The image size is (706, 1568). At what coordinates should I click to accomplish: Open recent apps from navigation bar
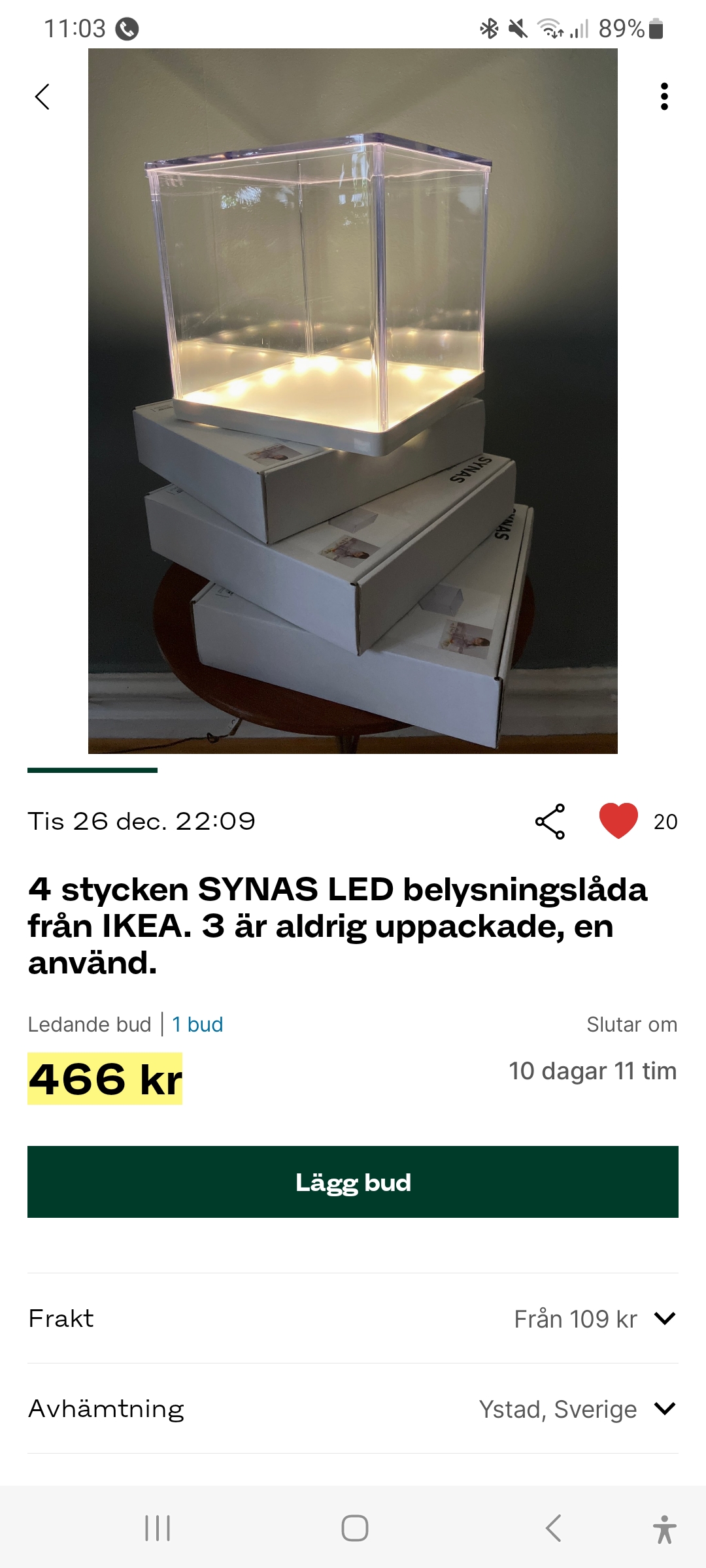coord(158,1528)
